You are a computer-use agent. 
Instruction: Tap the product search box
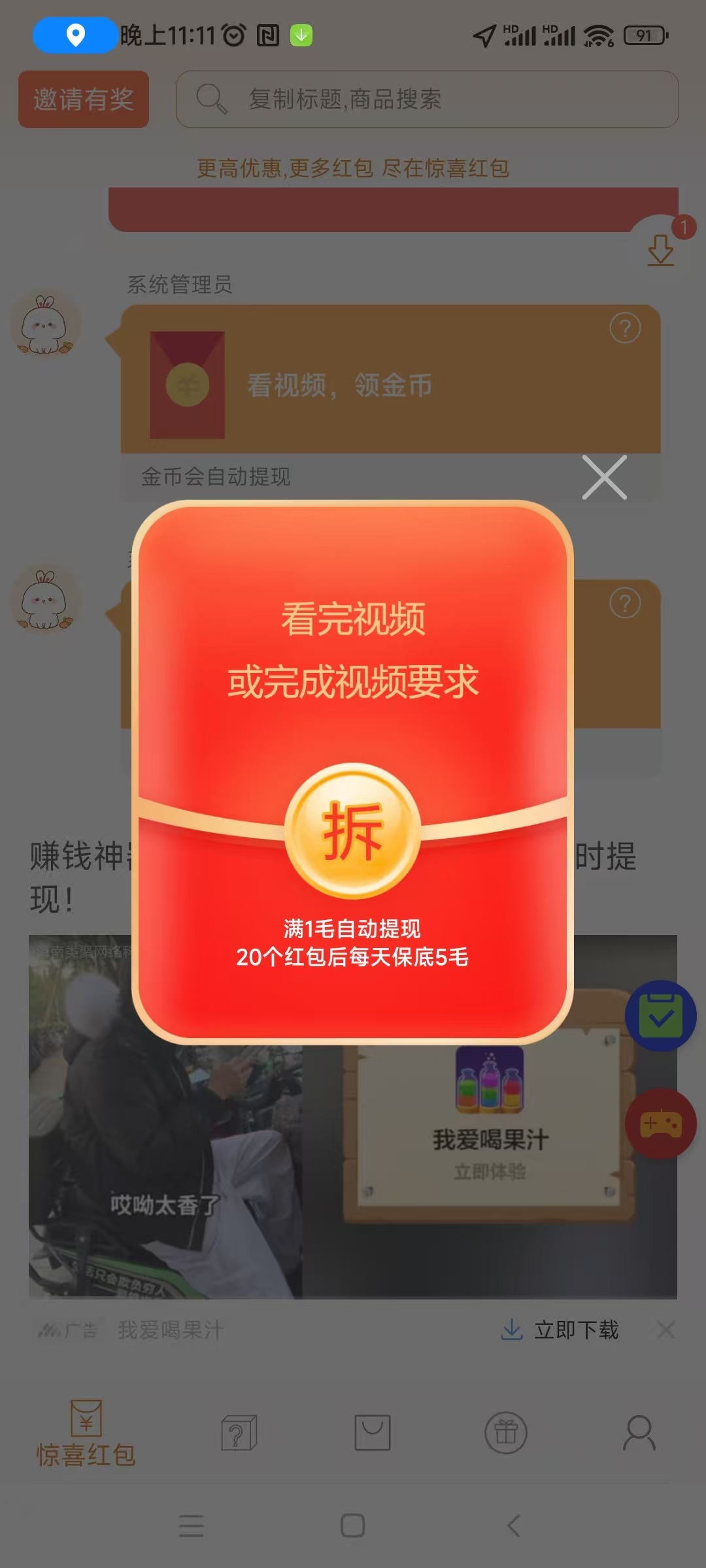click(427, 99)
